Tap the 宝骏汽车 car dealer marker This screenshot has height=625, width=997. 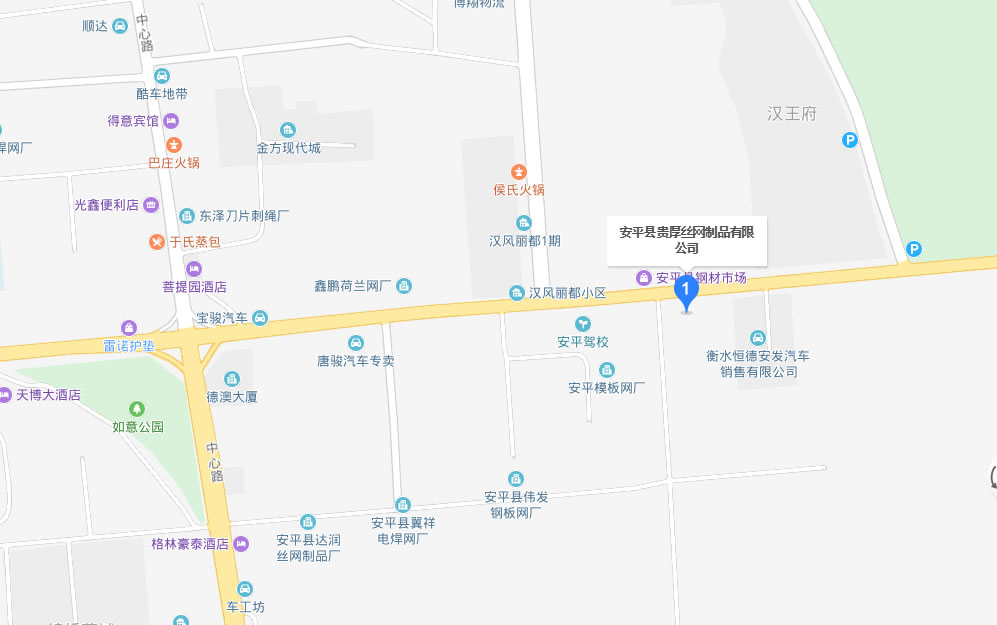pyautogui.click(x=259, y=318)
